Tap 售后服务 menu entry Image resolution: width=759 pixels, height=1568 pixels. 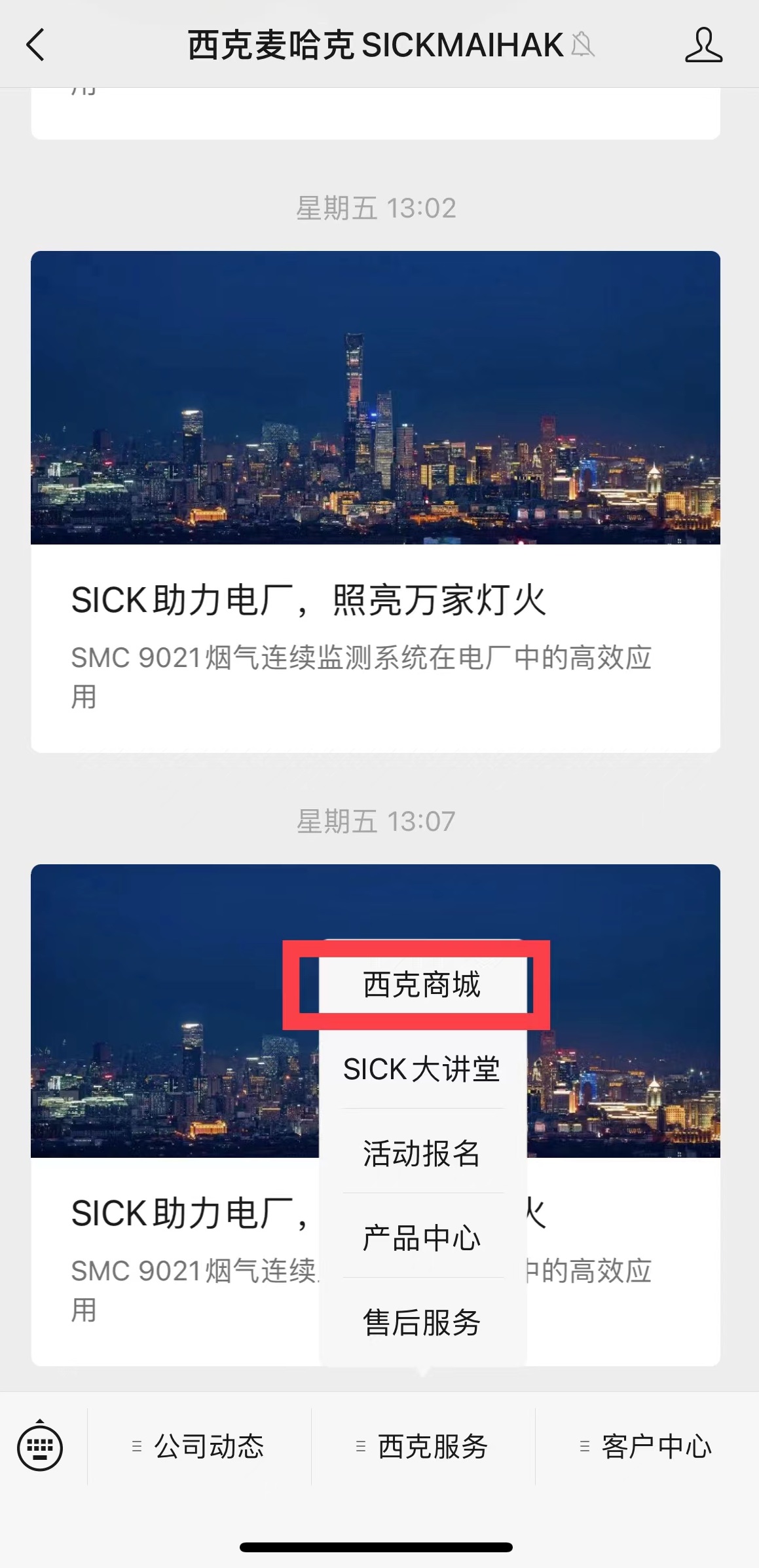(422, 1322)
